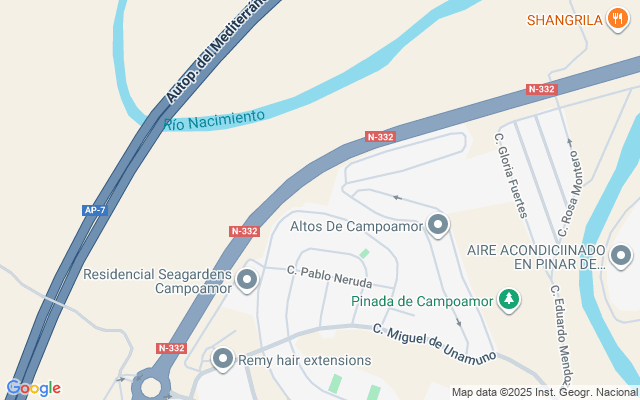Open the Pinada de Campoamor park marker
Screen dimensions: 640x400
[x=510, y=299]
